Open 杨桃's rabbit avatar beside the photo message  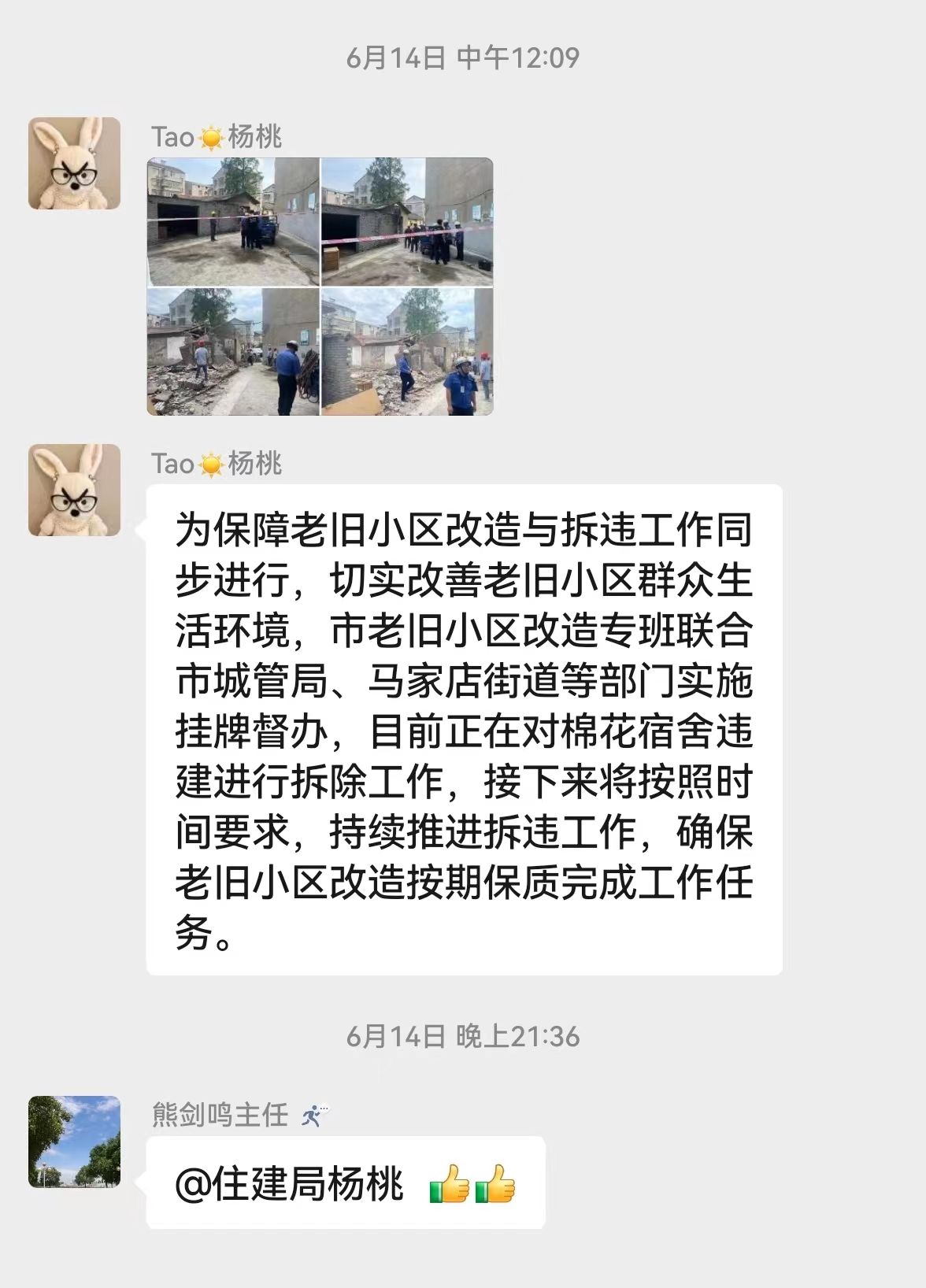(75, 164)
